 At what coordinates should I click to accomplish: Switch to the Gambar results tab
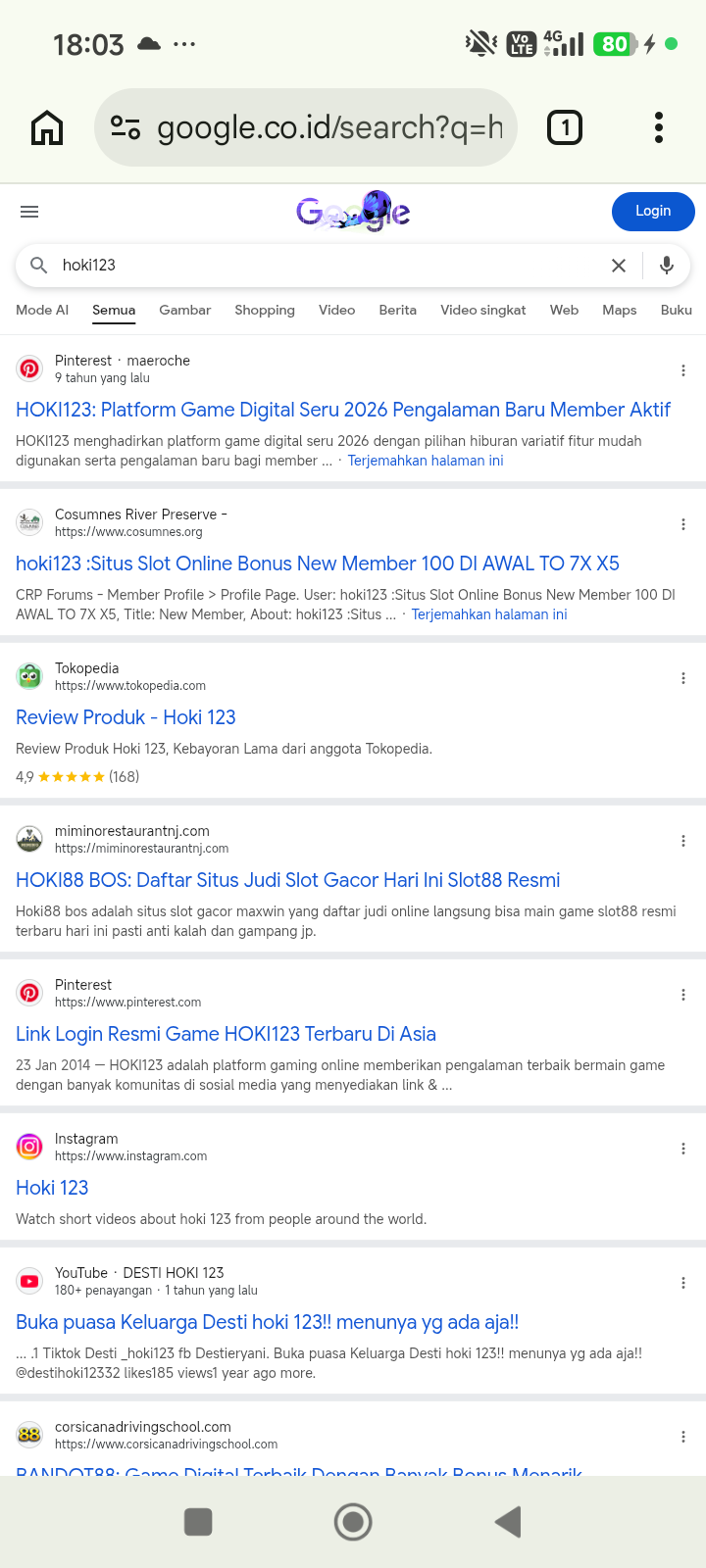[x=184, y=310]
